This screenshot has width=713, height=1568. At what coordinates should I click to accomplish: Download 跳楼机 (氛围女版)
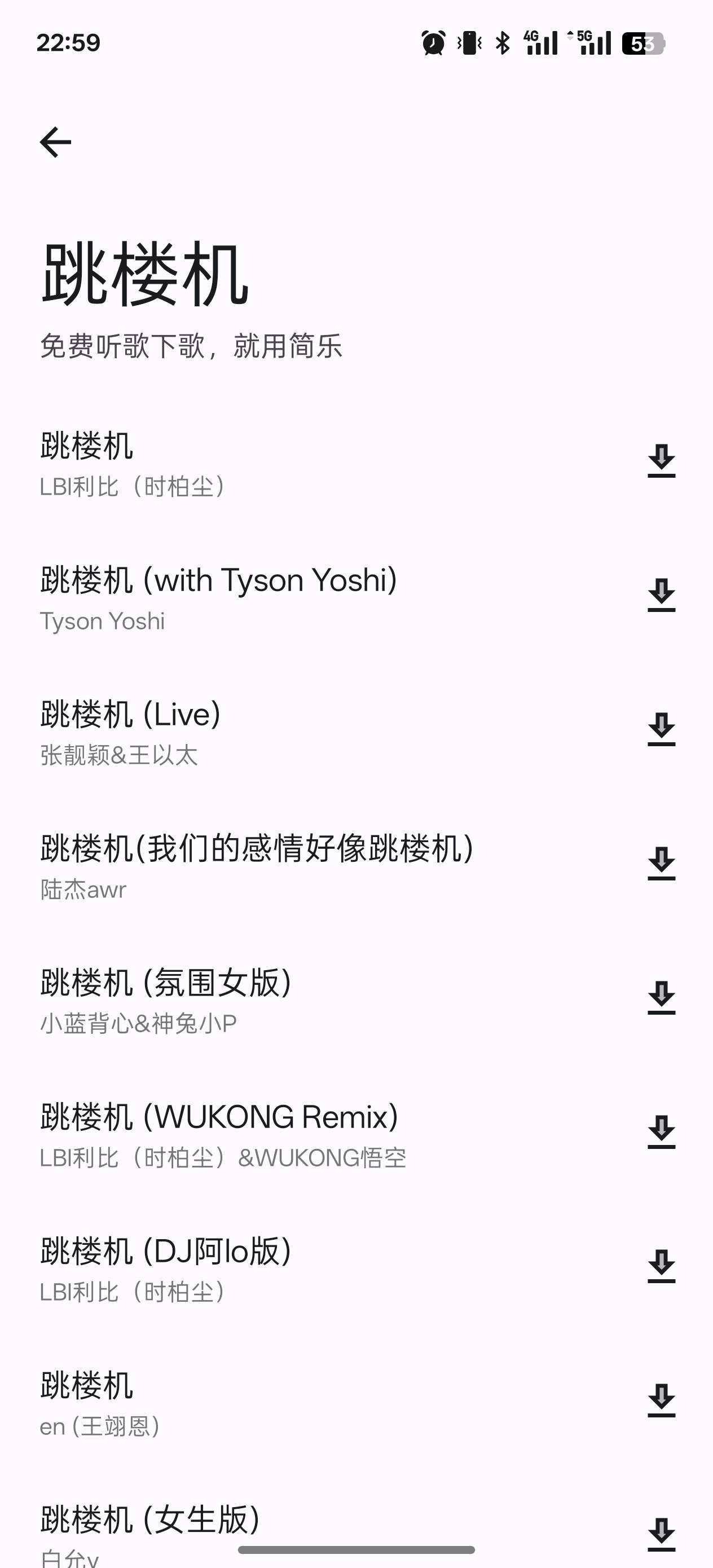[x=661, y=998]
